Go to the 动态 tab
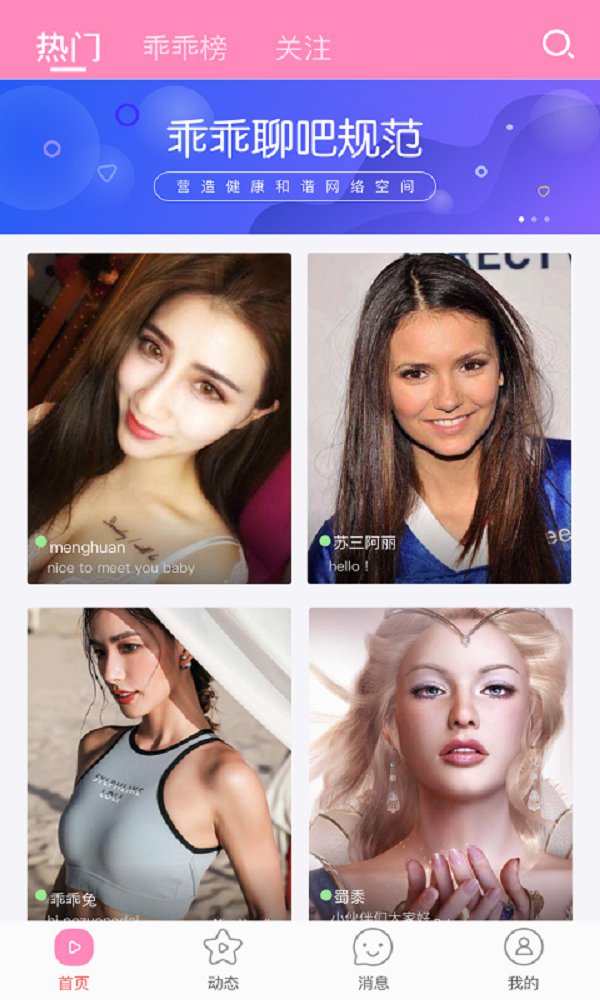Viewport: 600px width, 1000px height. pyautogui.click(x=223, y=958)
